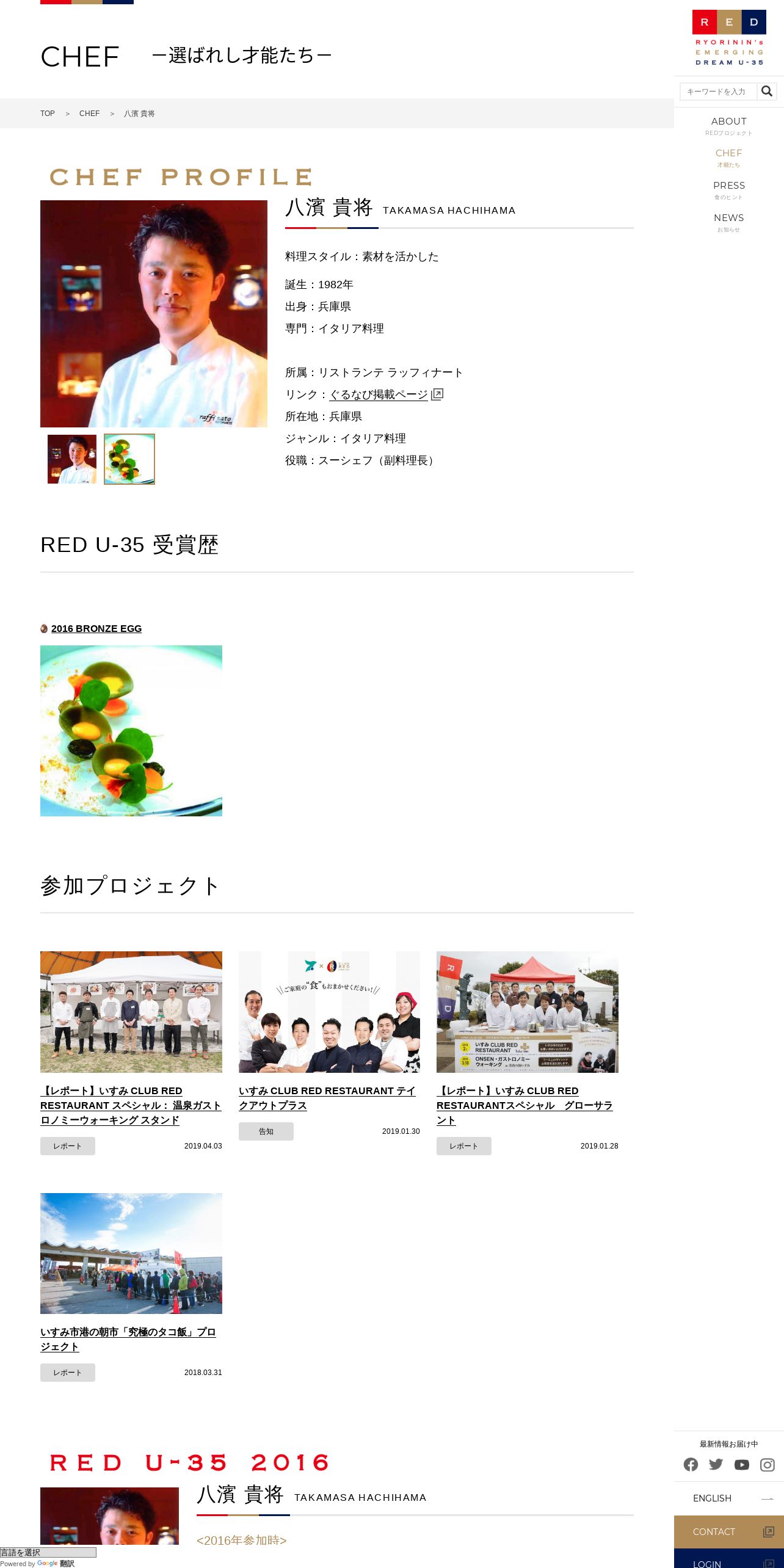The height and width of the screenshot is (1568, 784).
Task: Open the ABOUT menu item
Action: click(728, 126)
